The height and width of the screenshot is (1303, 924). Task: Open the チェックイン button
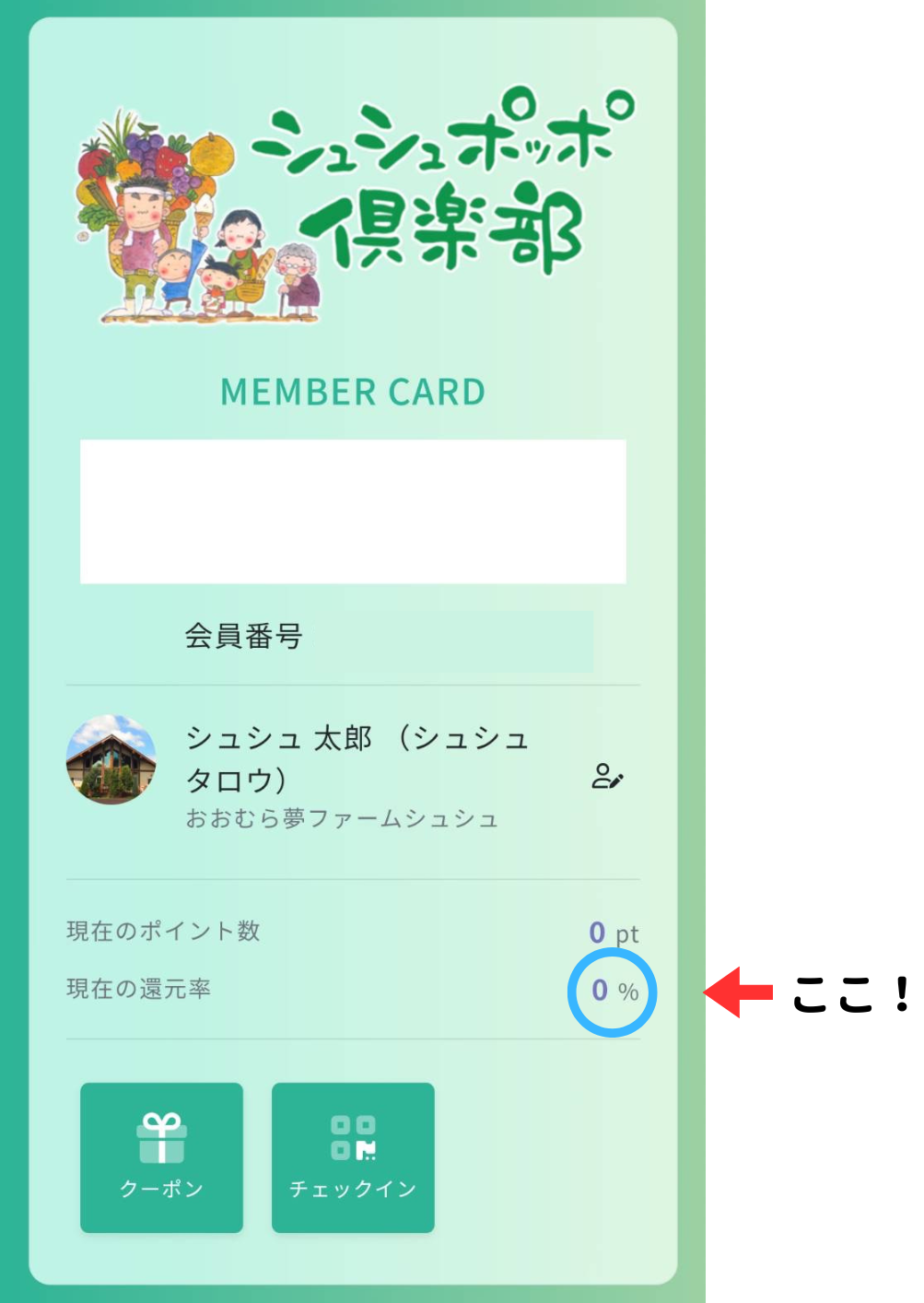point(353,1156)
